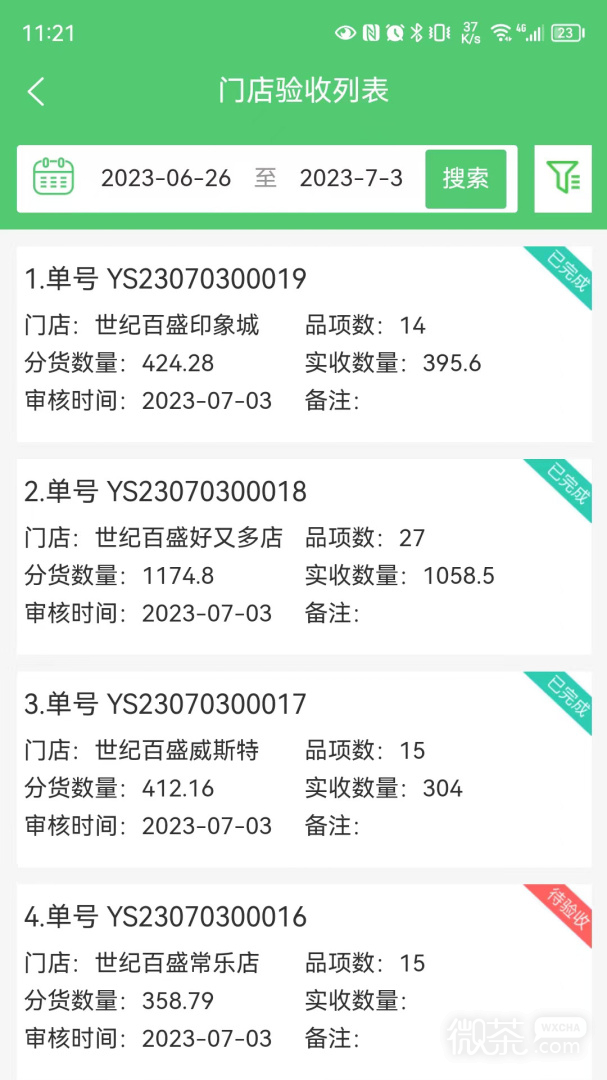This screenshot has width=607, height=1080.
Task: Open order YS23070300019 card
Action: pos(304,344)
